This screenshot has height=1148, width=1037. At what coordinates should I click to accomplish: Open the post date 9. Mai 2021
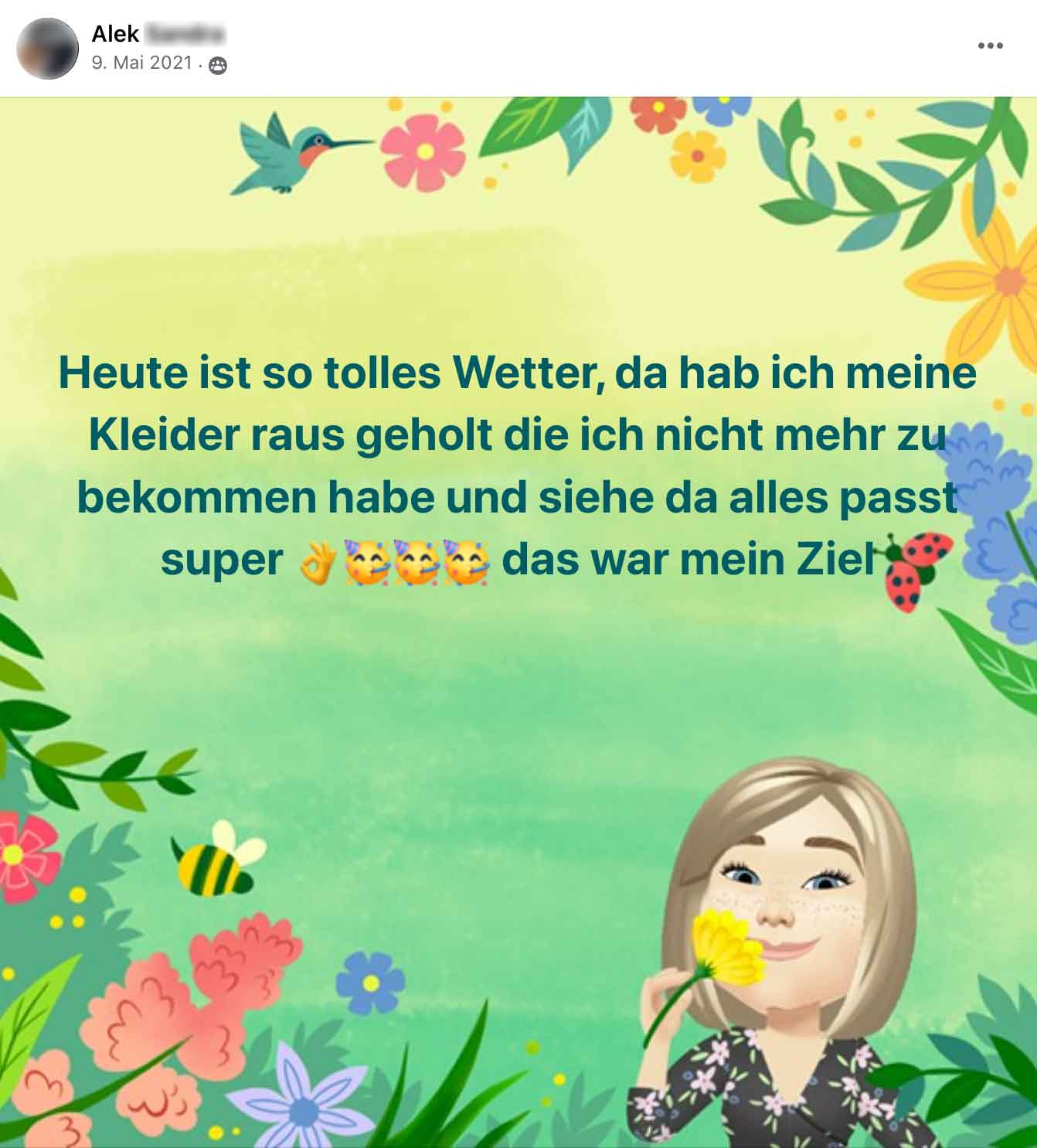click(x=141, y=63)
